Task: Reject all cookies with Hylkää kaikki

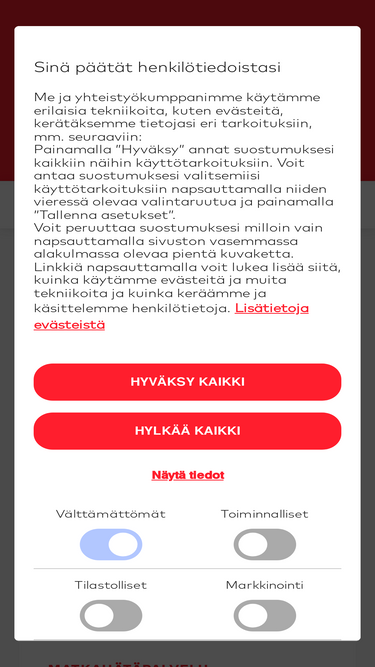Action: pyautogui.click(x=187, y=430)
